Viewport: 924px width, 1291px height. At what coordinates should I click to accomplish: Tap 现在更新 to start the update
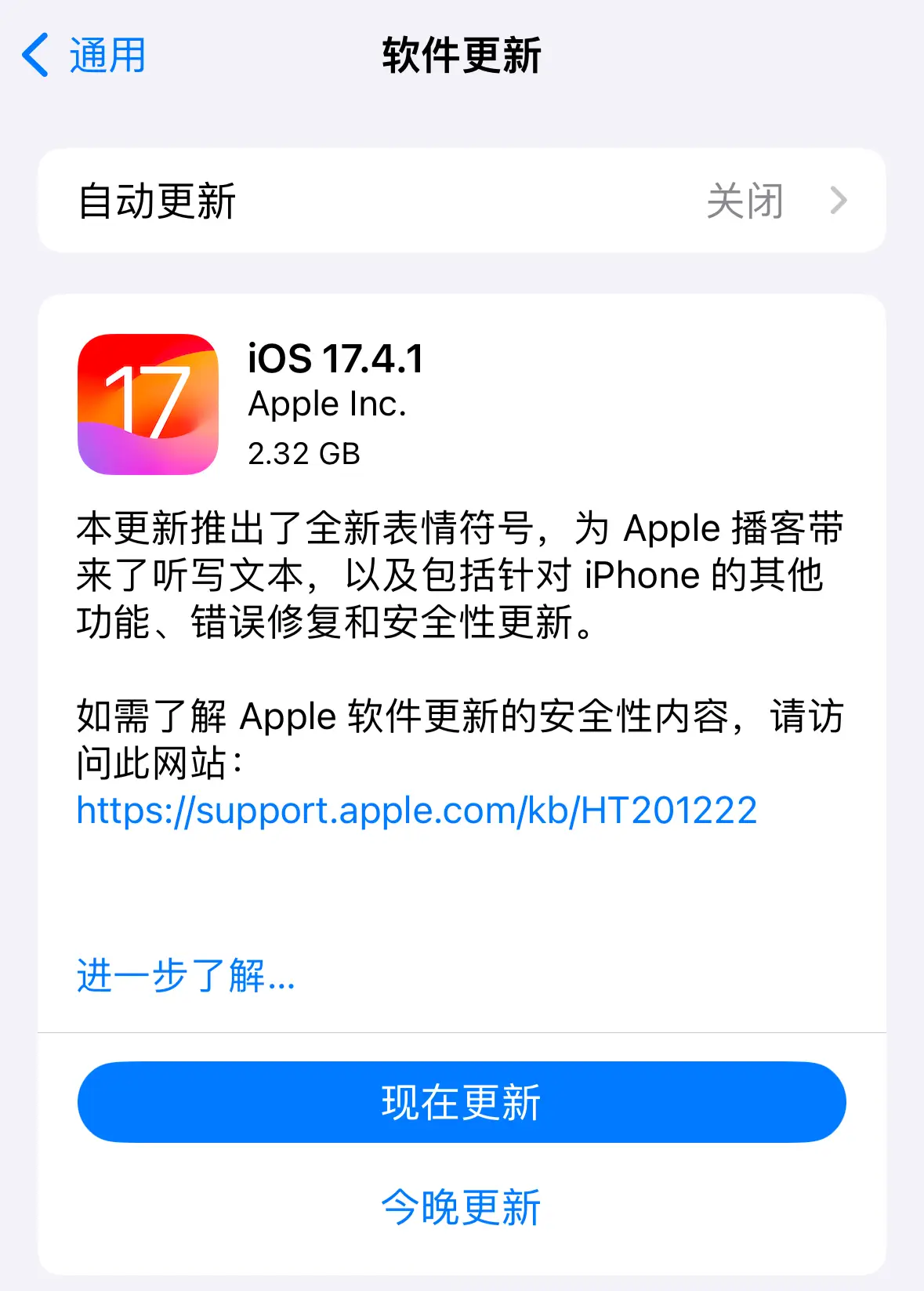click(x=462, y=1101)
